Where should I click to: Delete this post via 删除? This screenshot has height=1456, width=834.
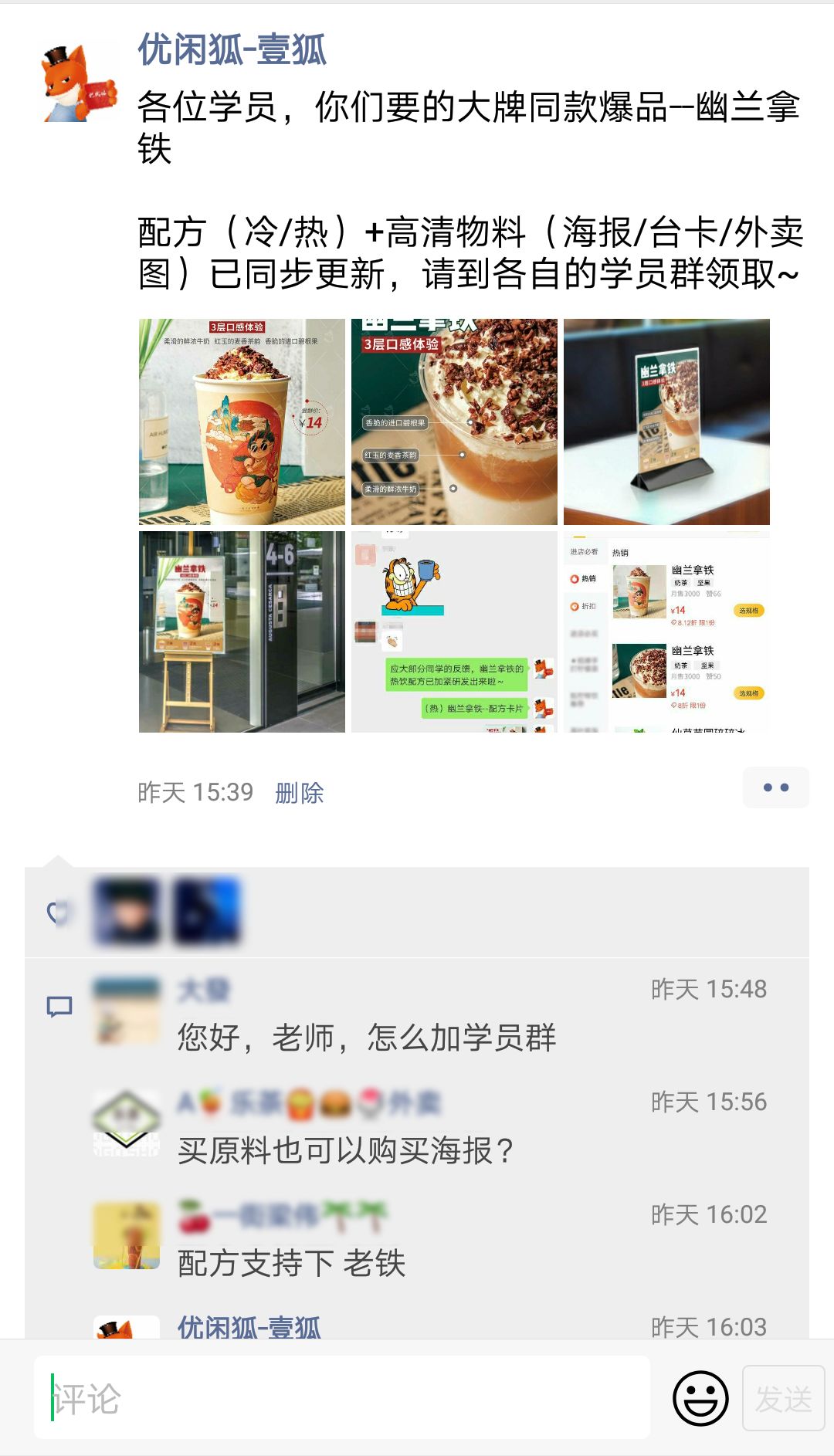tap(300, 793)
